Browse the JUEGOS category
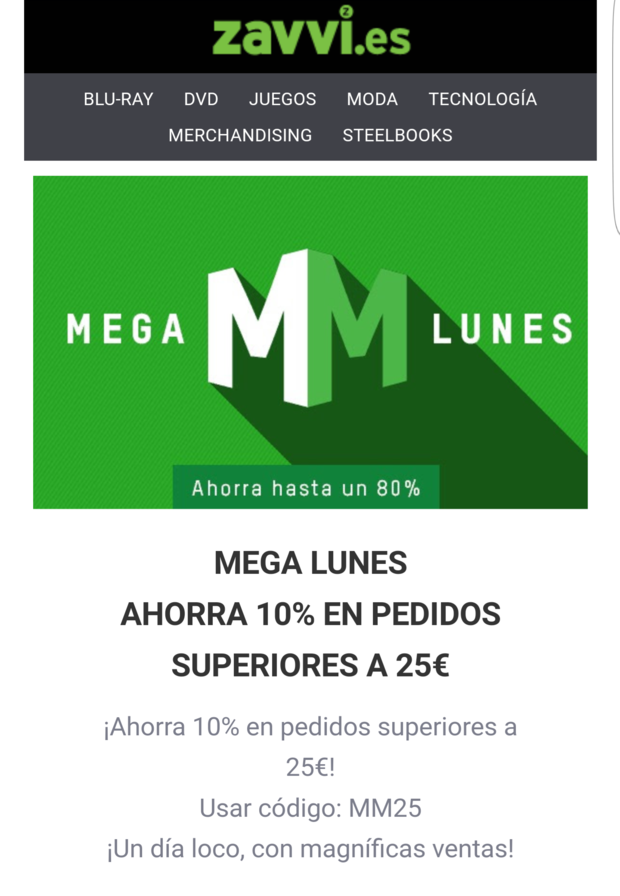The height and width of the screenshot is (896, 620). 282,99
